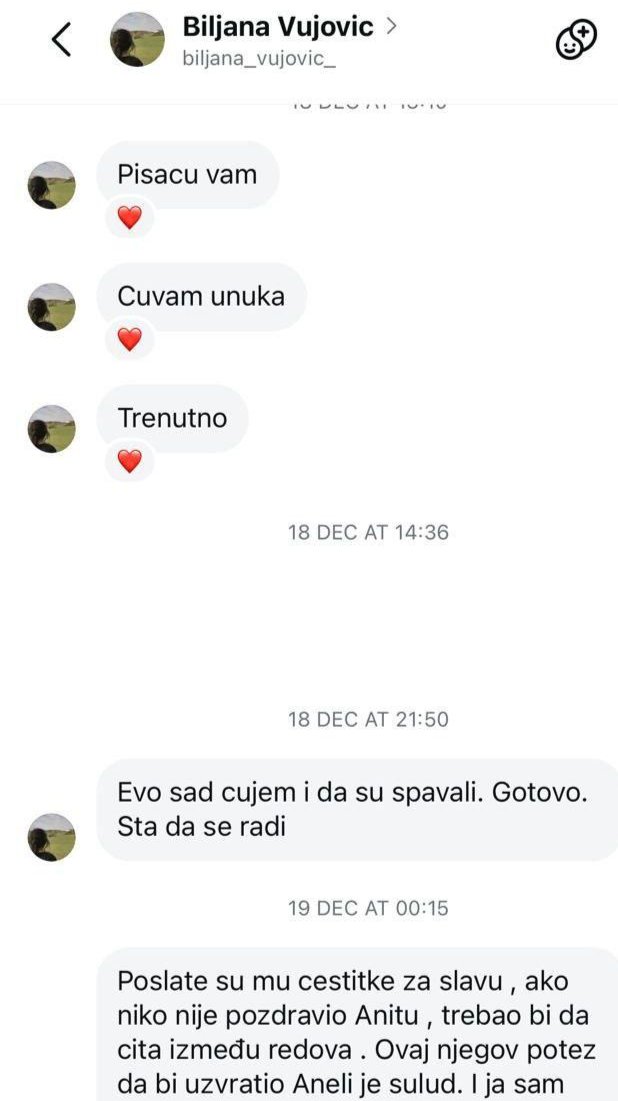The height and width of the screenshot is (1101, 618).
Task: Tap the sender avatar beside 'Sta da se radi'
Action: pyautogui.click(x=51, y=837)
